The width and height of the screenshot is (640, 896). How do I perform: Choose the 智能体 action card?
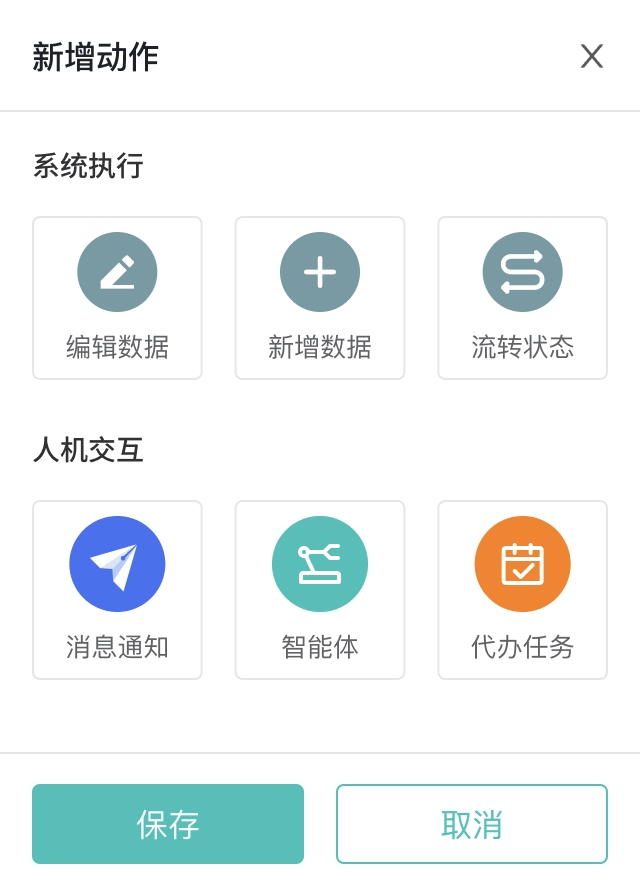pyautogui.click(x=320, y=590)
